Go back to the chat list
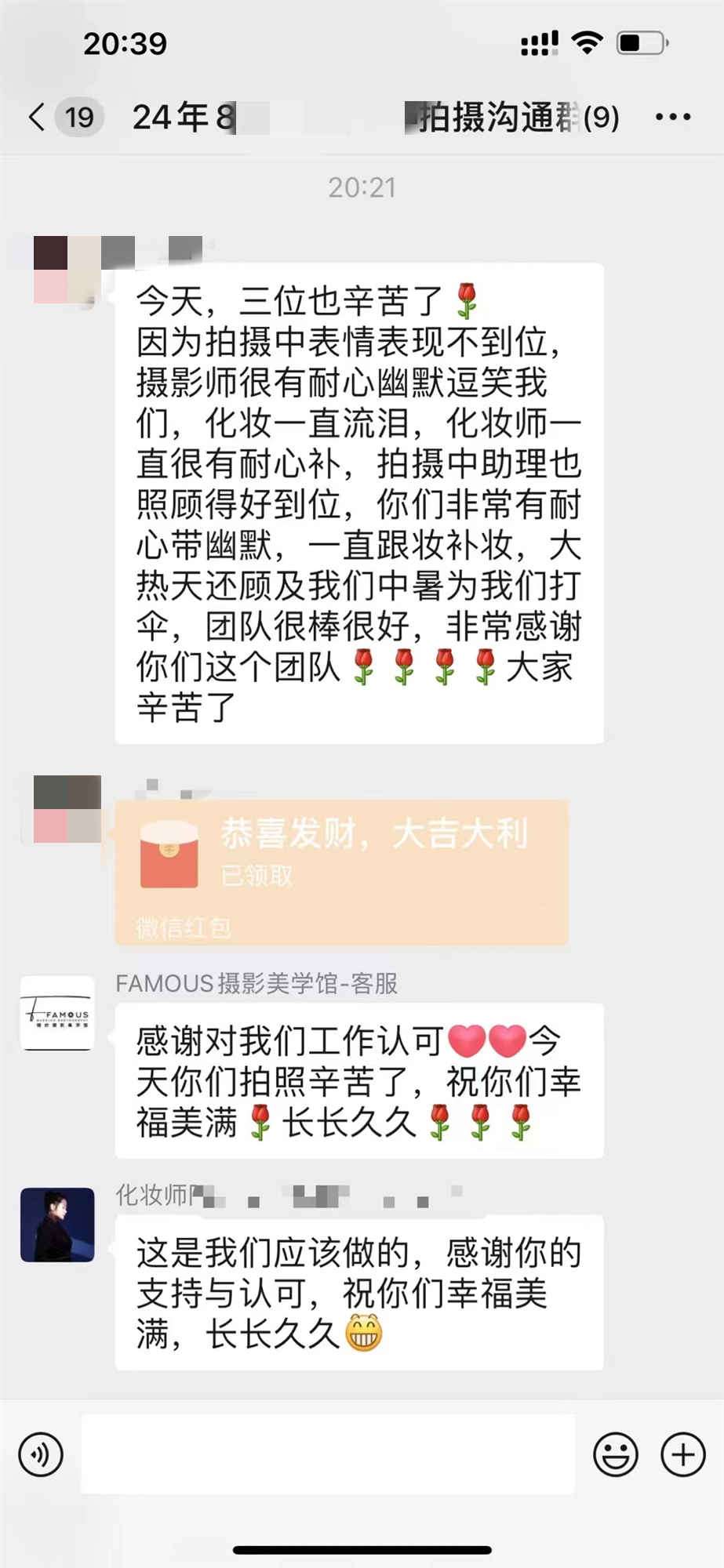This screenshot has width=724, height=1568. pyautogui.click(x=36, y=118)
